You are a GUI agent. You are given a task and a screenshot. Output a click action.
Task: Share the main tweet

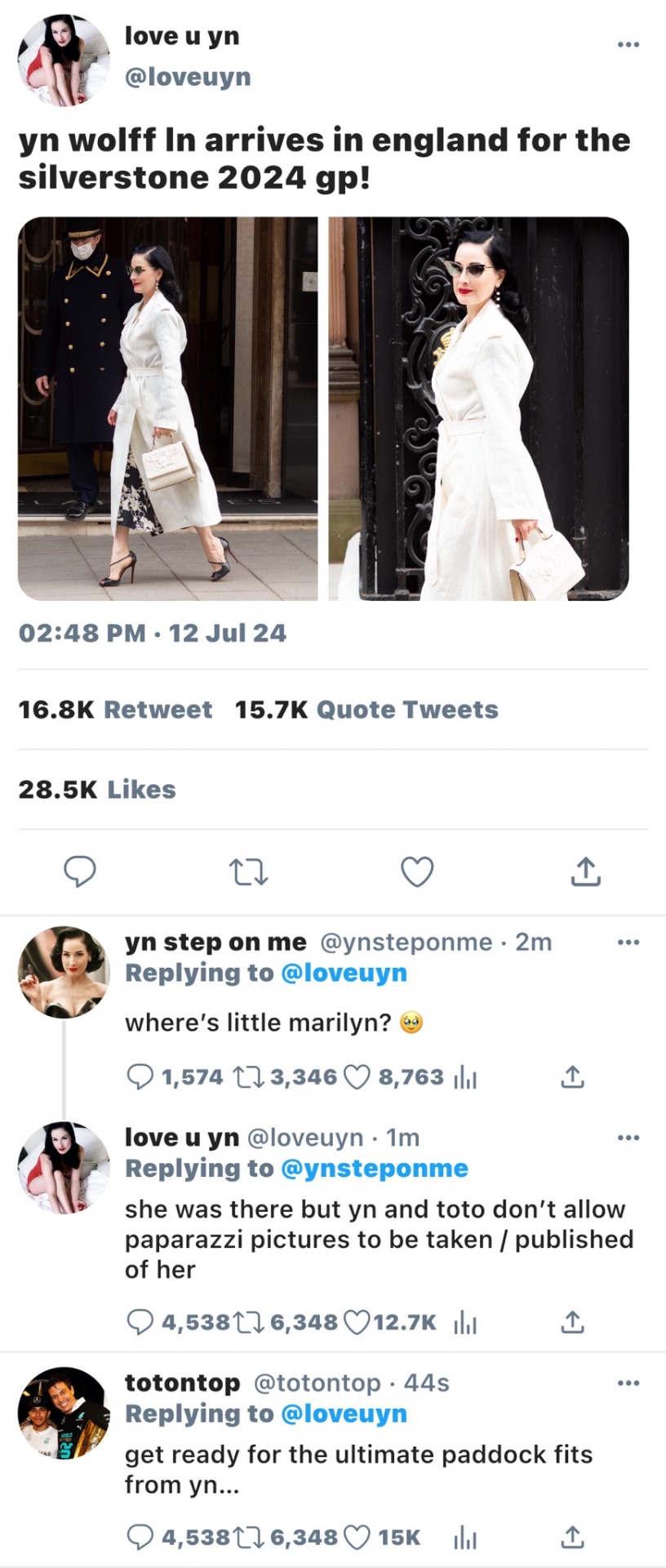[585, 871]
